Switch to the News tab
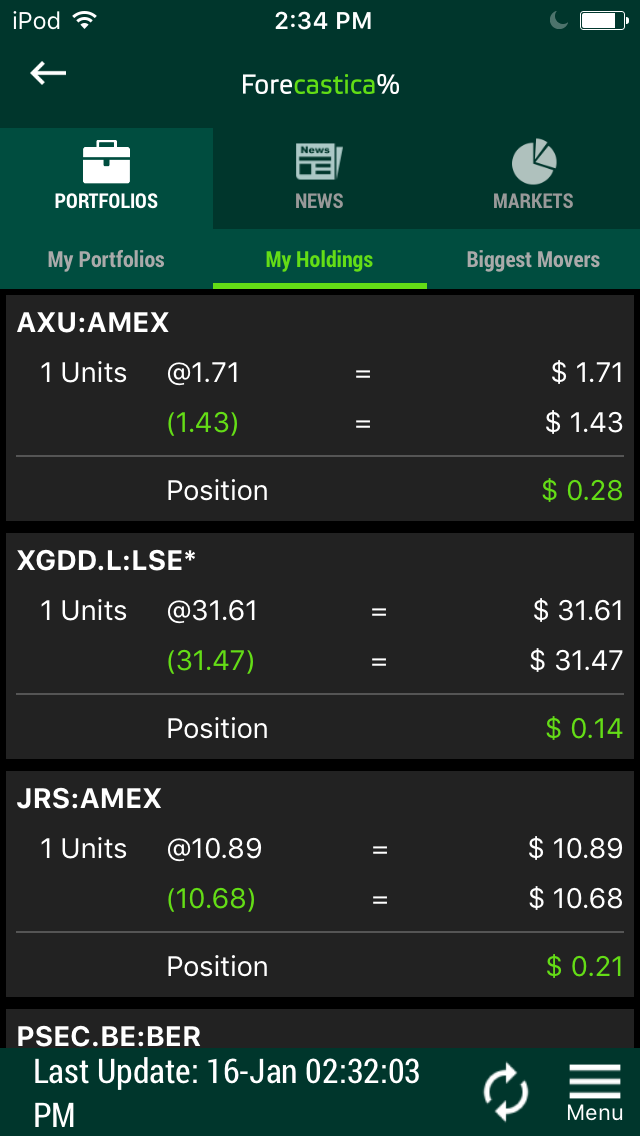The height and width of the screenshot is (1136, 640). coord(319,178)
